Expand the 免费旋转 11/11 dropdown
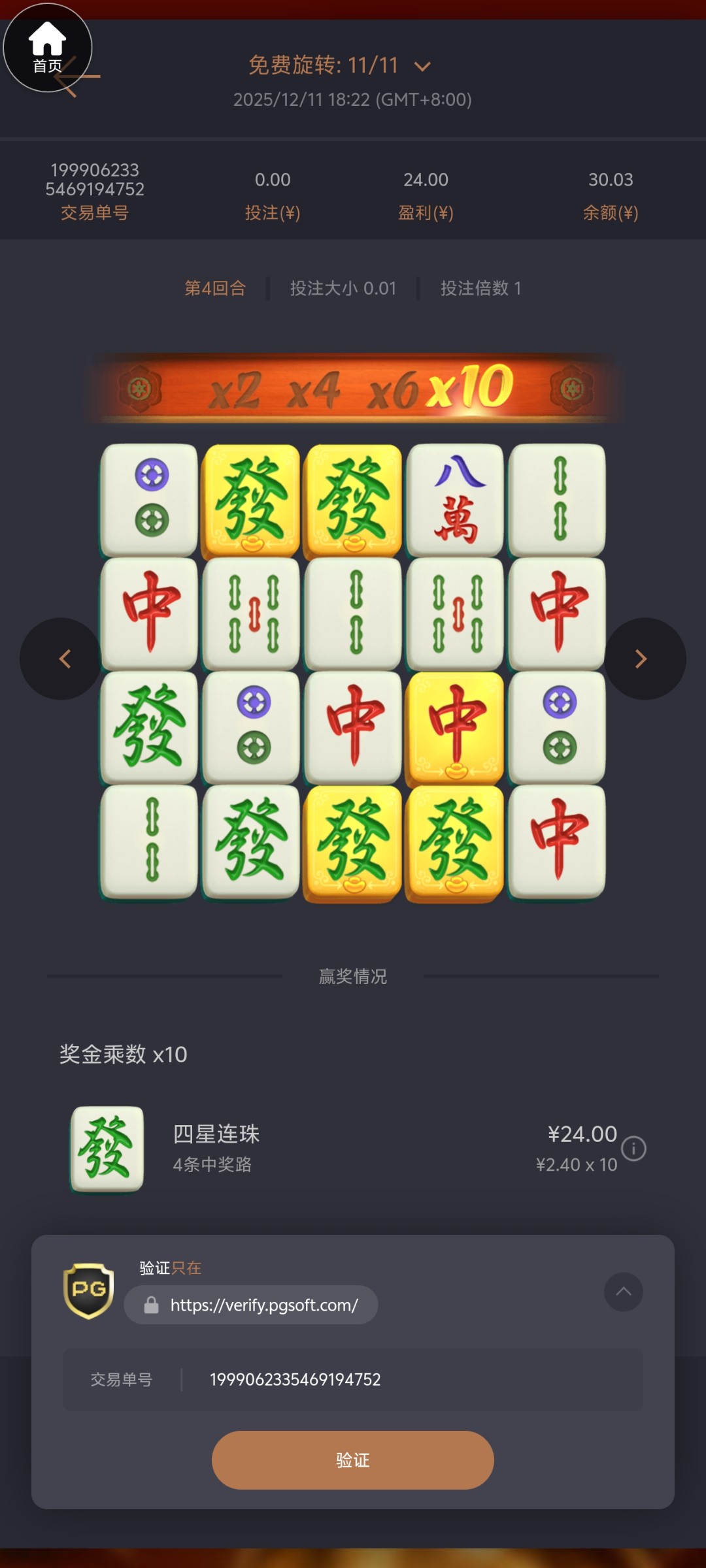 (x=422, y=67)
